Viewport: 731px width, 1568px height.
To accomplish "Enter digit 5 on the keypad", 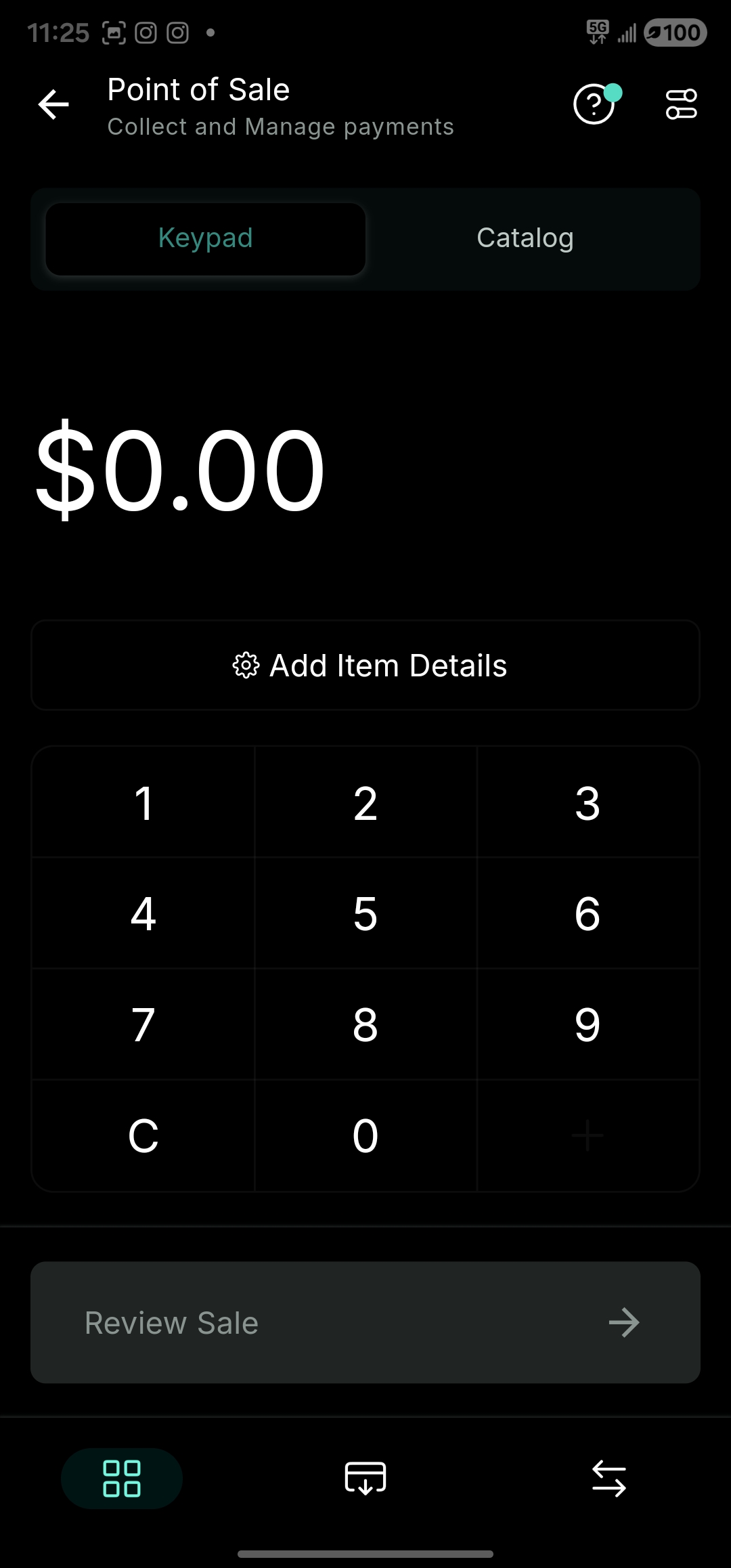I will 365,914.
